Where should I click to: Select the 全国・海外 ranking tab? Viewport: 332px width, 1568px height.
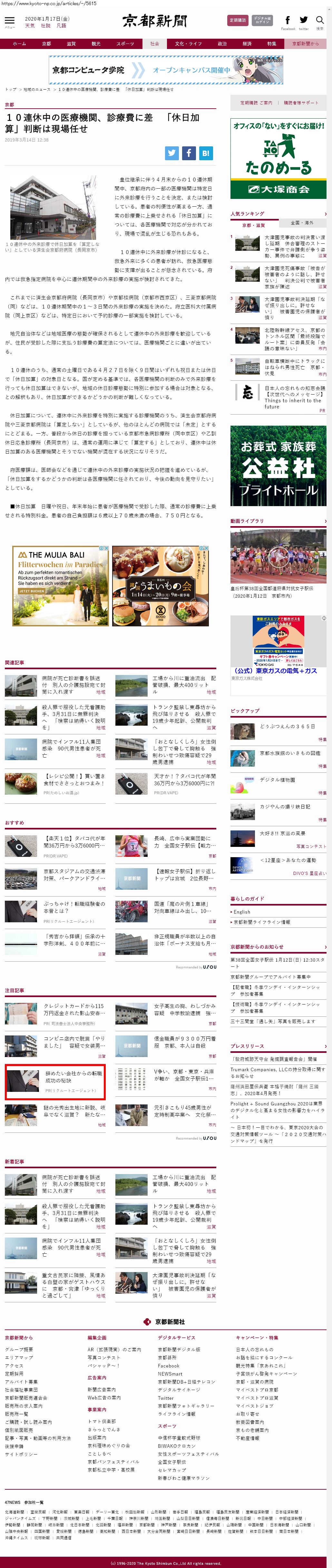302,223
